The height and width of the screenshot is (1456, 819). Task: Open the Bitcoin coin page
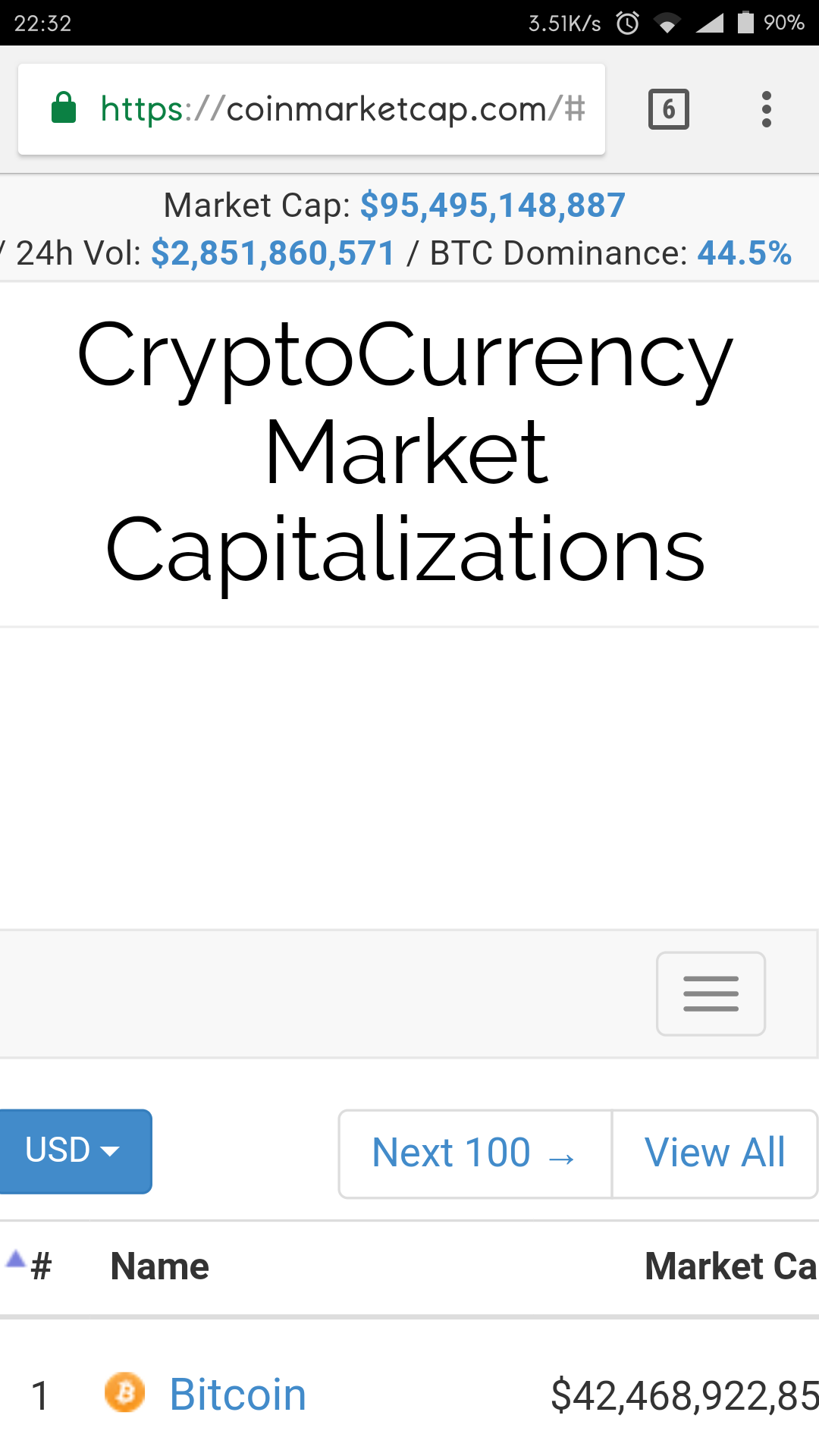[x=237, y=1395]
